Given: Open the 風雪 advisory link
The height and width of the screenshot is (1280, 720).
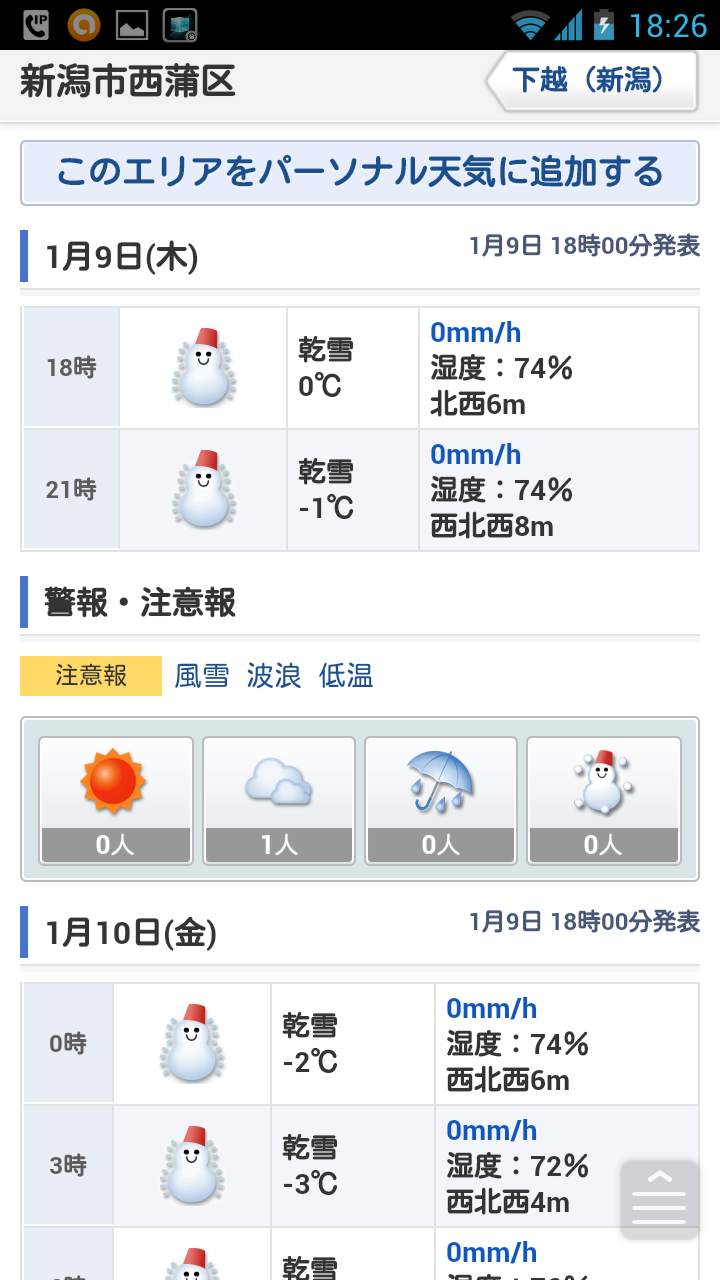Looking at the screenshot, I should (x=202, y=676).
